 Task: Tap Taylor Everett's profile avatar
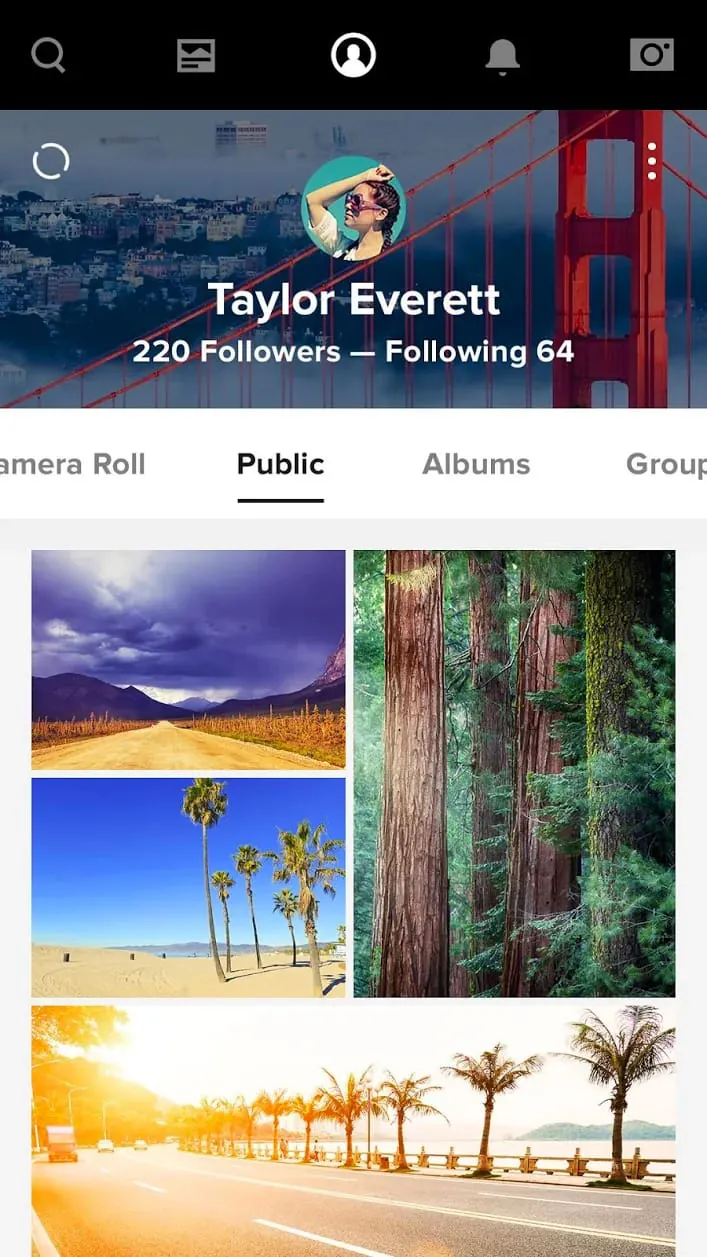tap(353, 208)
